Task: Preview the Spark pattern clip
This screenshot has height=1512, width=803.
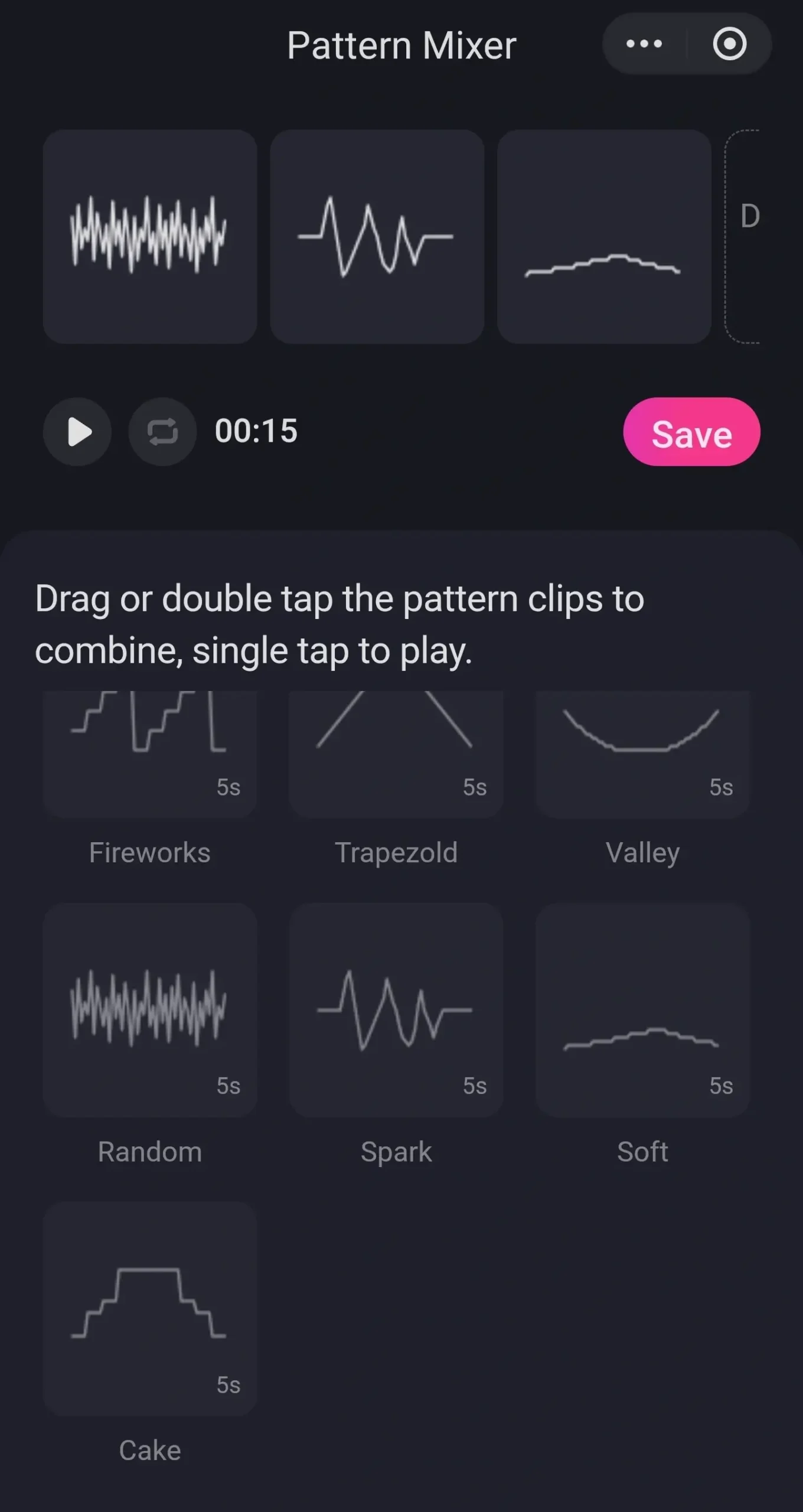Action: point(396,1009)
